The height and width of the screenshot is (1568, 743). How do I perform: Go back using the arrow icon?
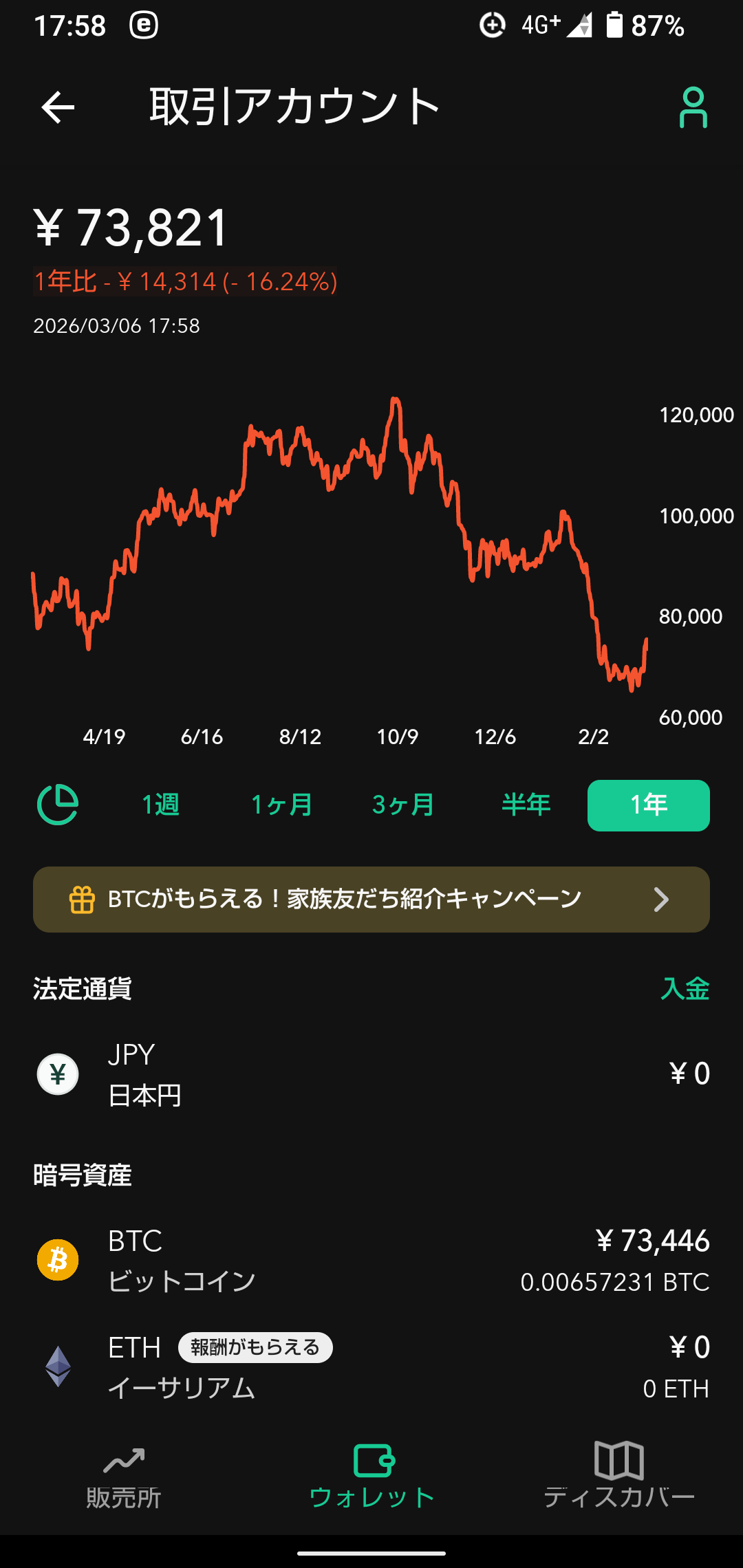click(58, 107)
